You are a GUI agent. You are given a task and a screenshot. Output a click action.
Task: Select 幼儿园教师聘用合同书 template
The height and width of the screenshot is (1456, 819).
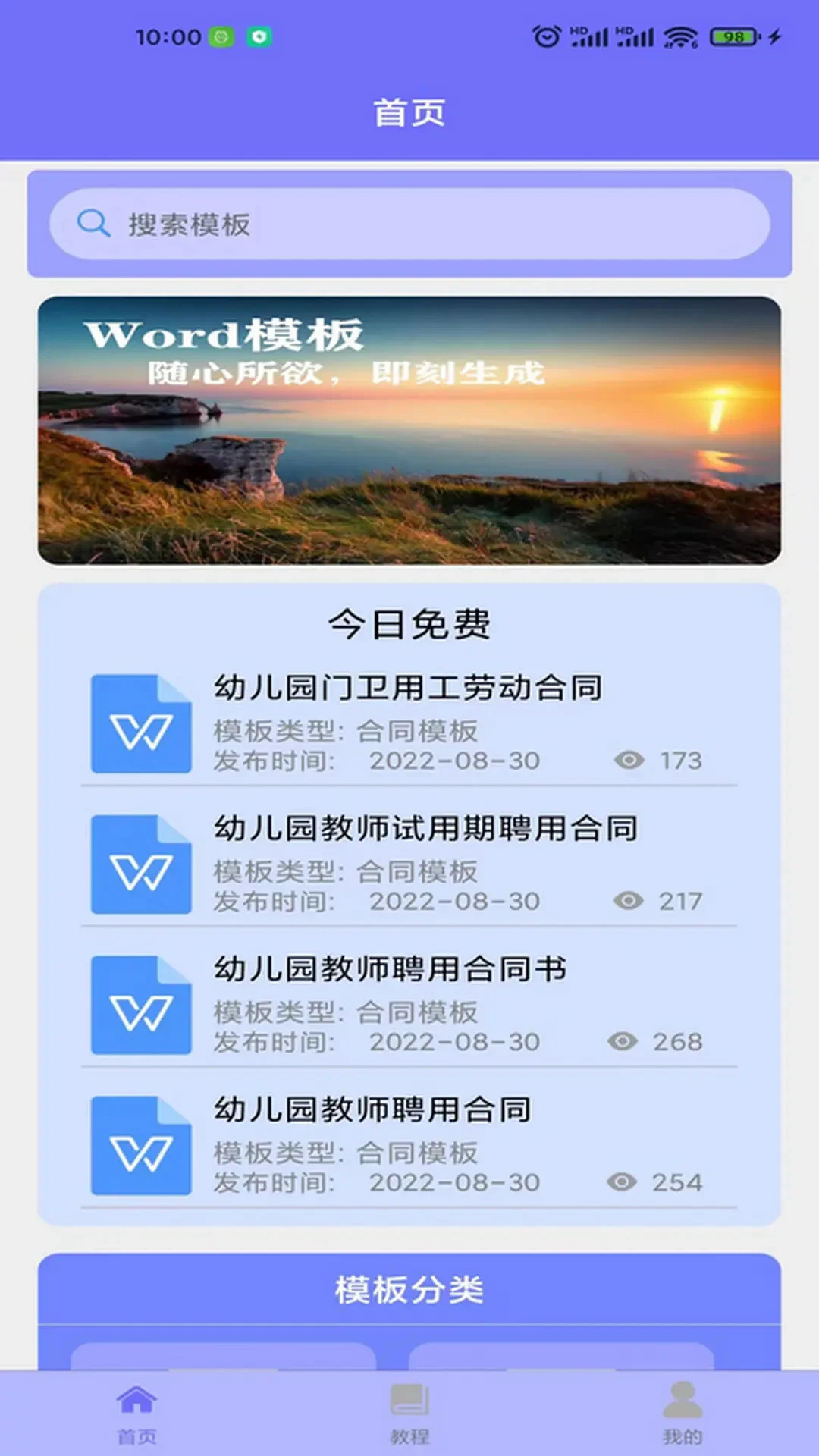tap(409, 1004)
